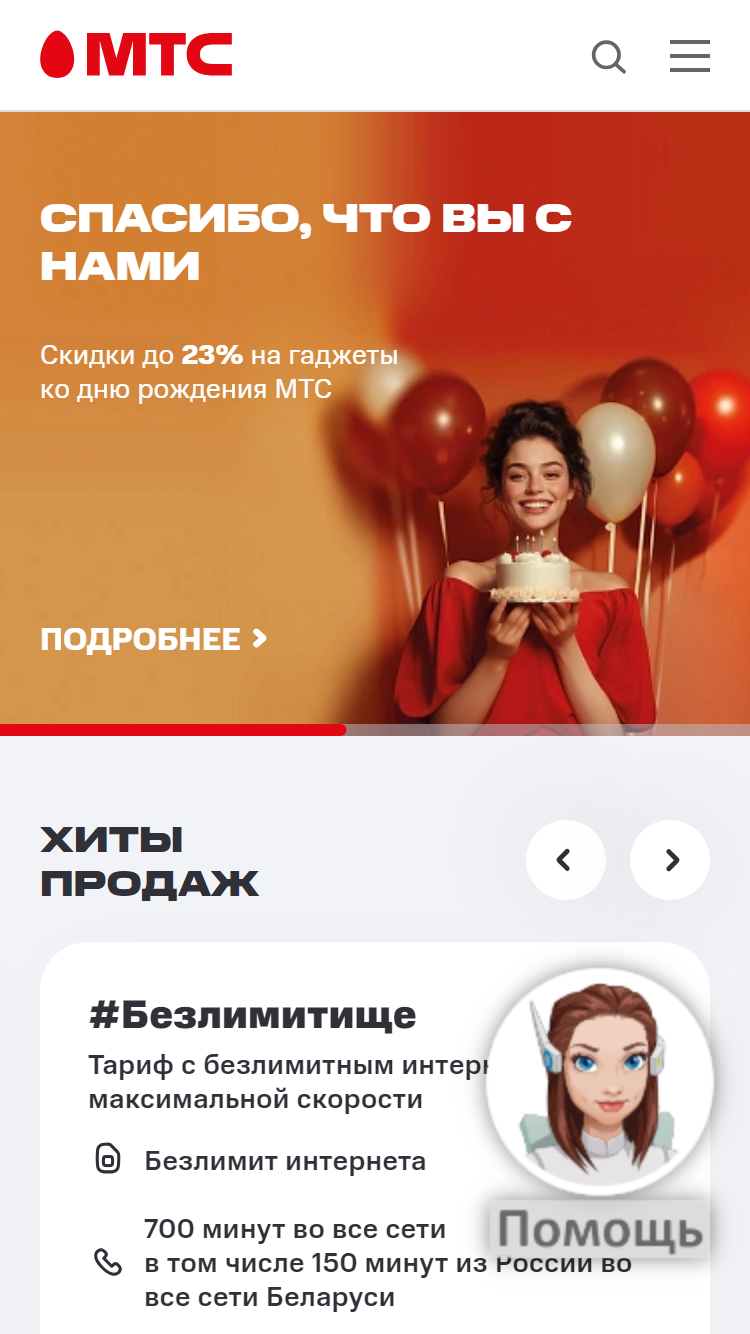Show previous item in Хиты продаж
Viewport: 750px width, 1334px height.
coord(566,860)
